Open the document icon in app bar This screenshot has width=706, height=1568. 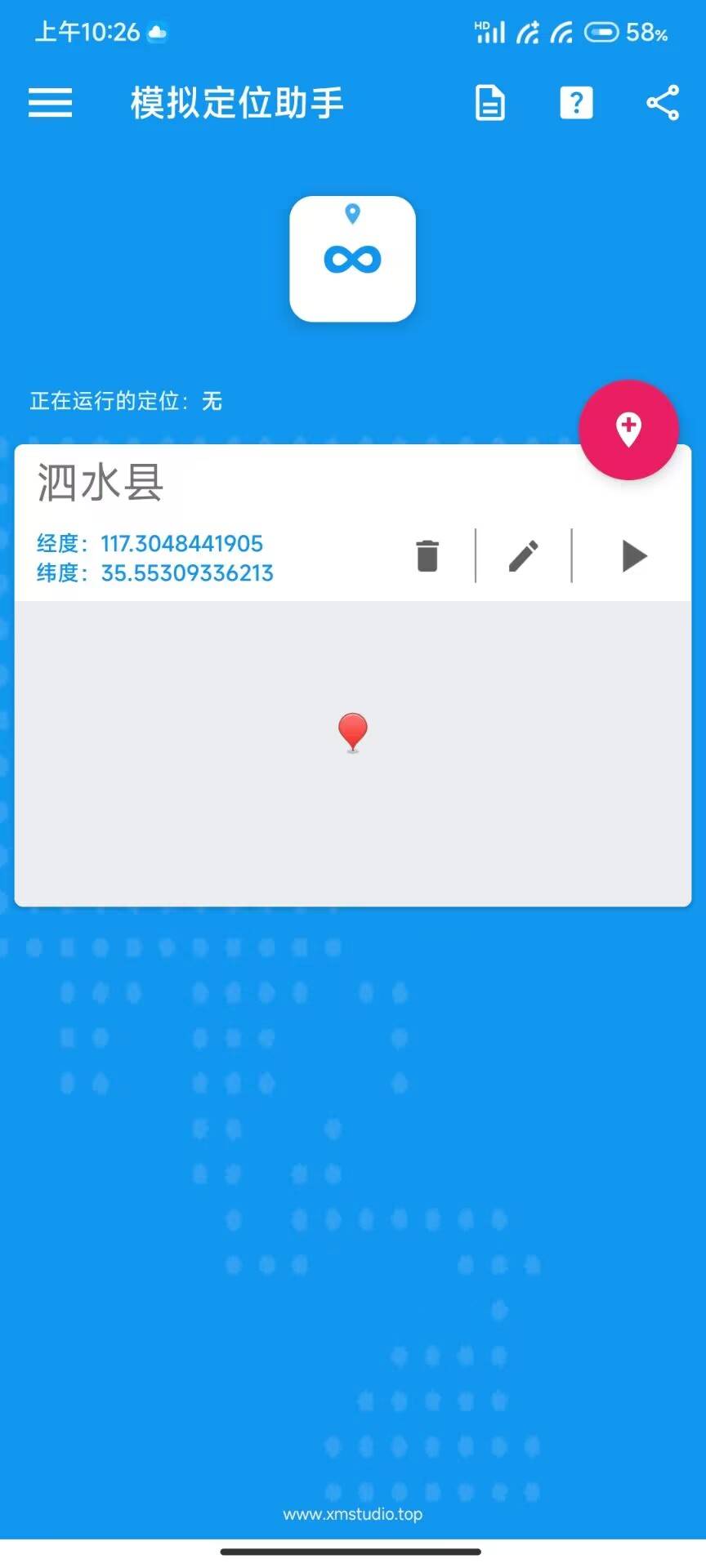tap(489, 103)
